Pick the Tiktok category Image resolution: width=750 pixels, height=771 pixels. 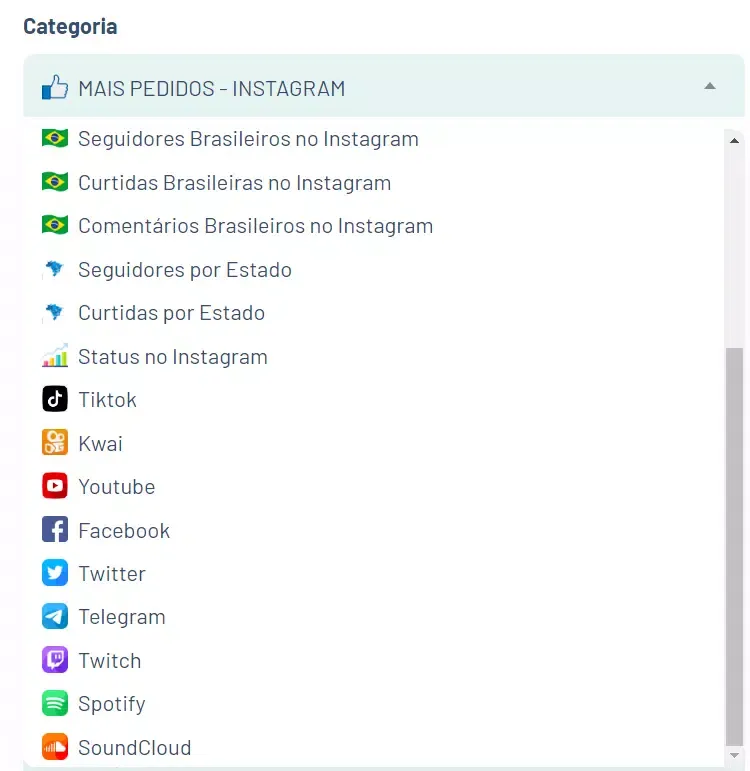point(107,400)
